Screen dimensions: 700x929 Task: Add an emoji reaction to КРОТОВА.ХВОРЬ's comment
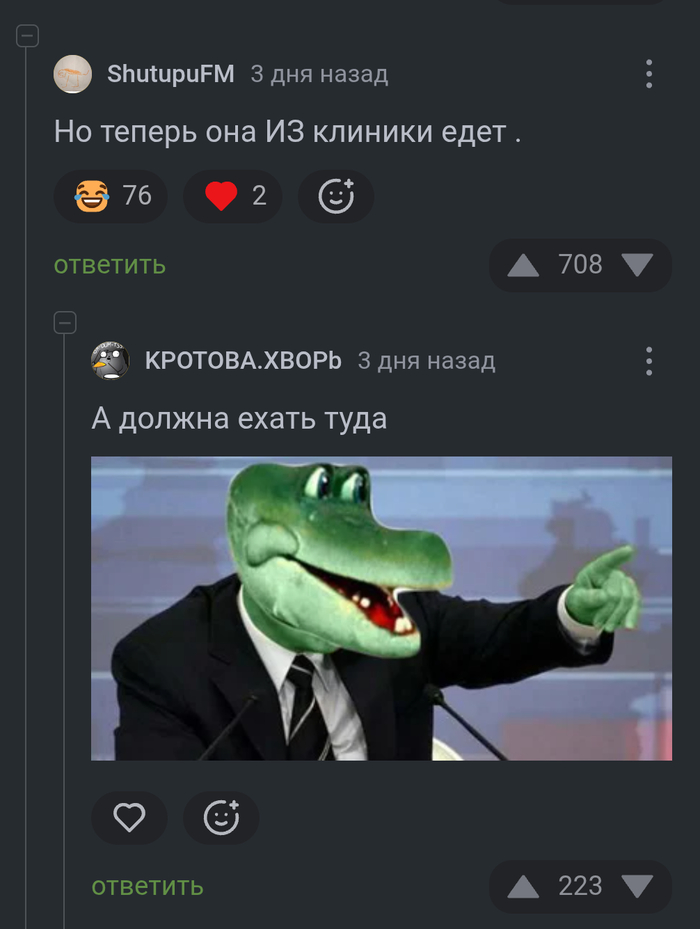(221, 818)
